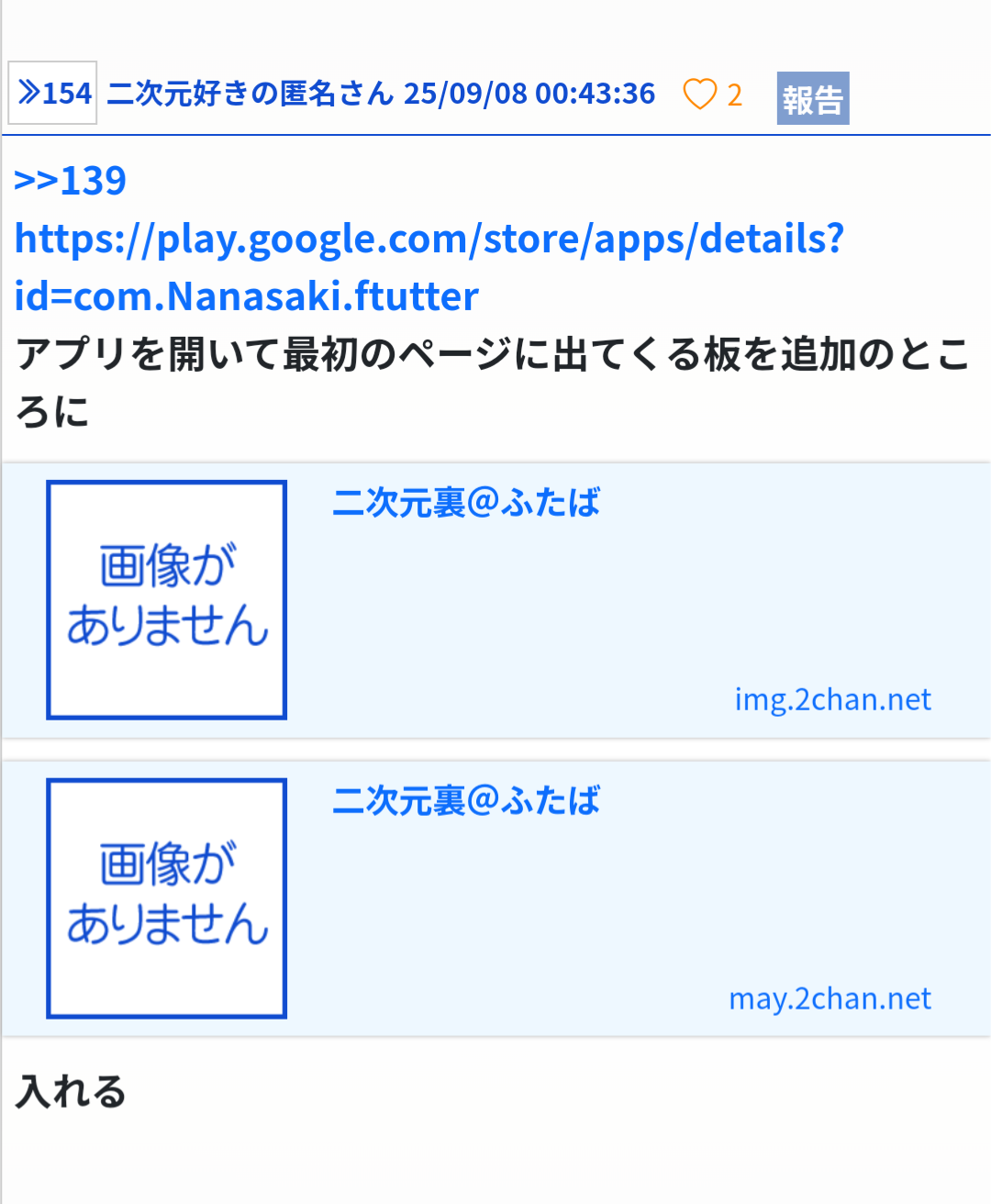991x1204 pixels.
Task: Open the >>139 reply reference link
Action: pyautogui.click(x=71, y=181)
